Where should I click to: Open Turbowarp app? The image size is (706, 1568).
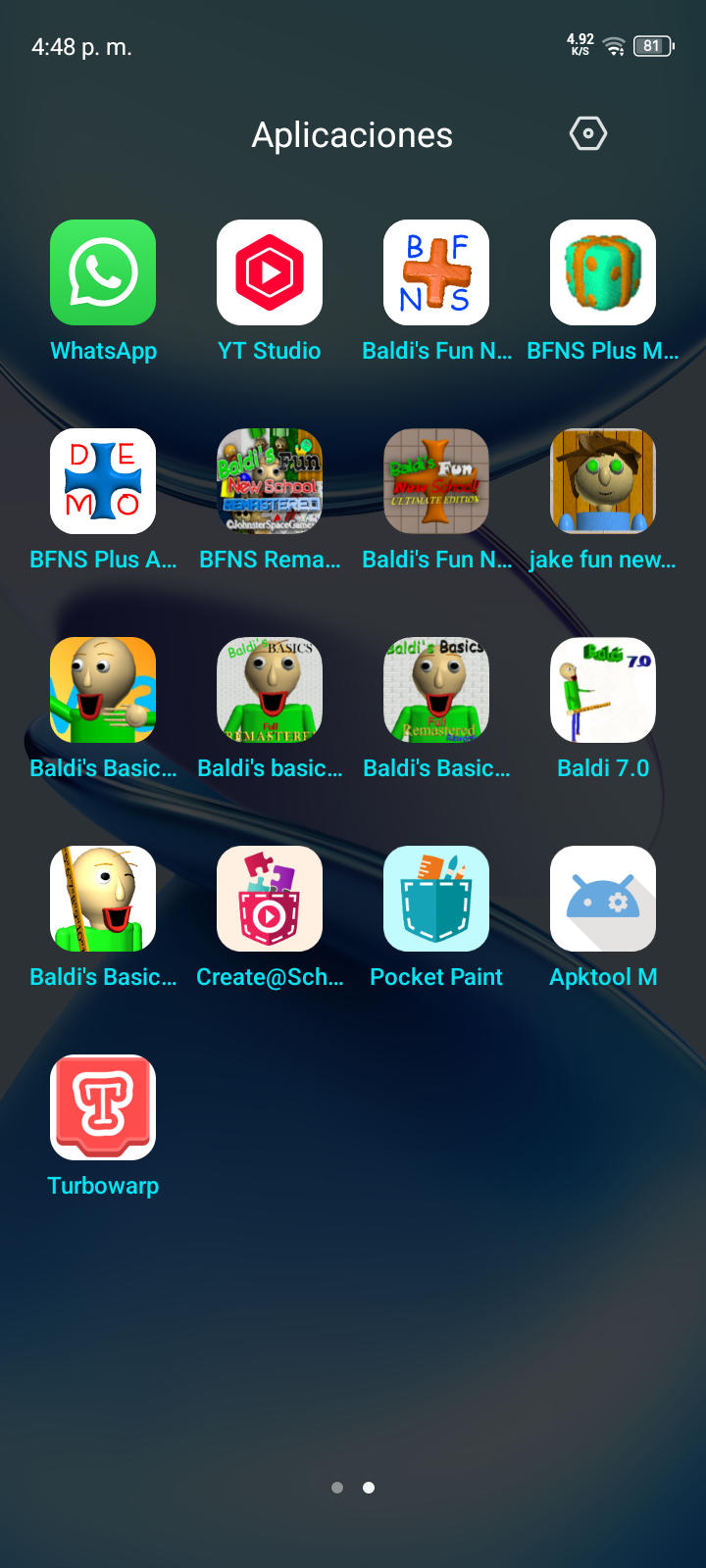[x=103, y=1107]
